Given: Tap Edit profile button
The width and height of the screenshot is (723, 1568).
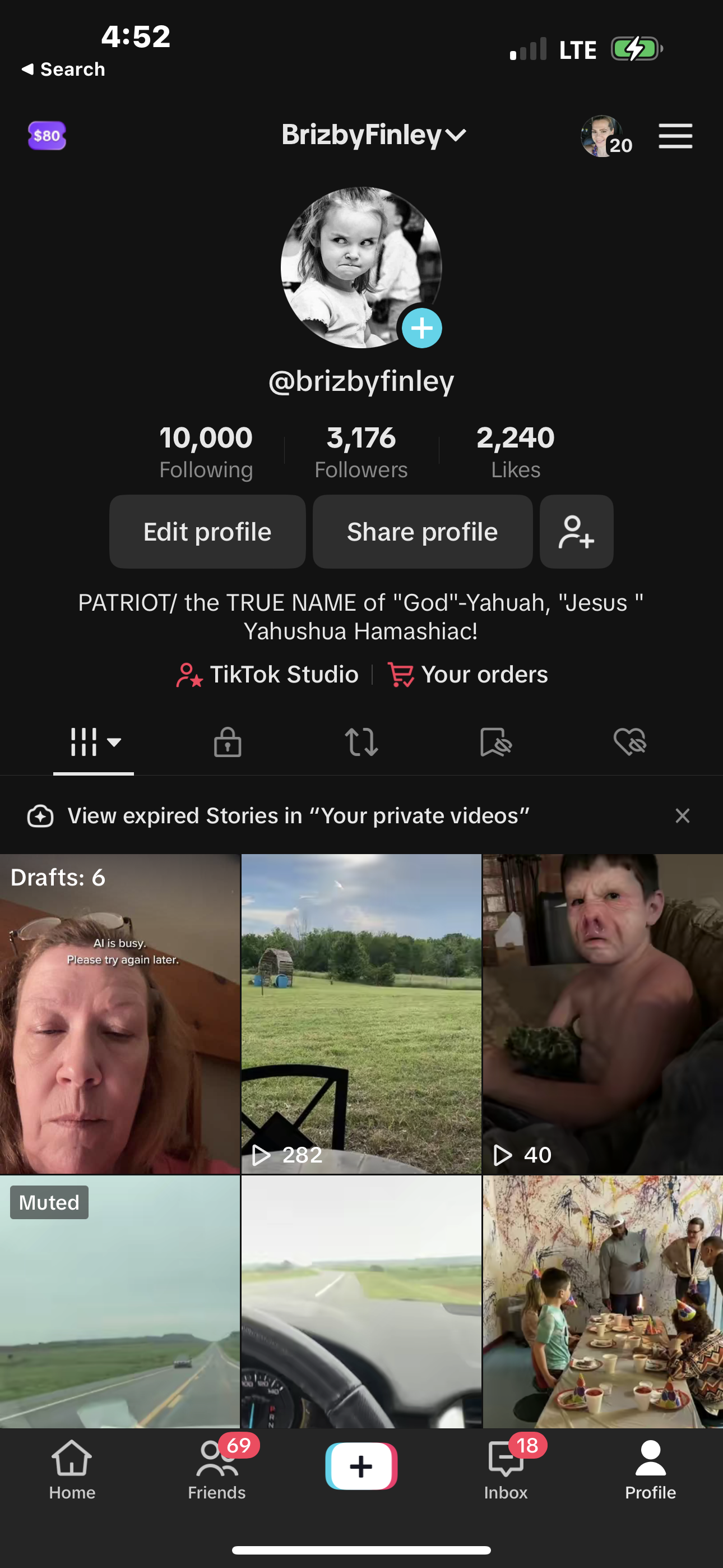Looking at the screenshot, I should pos(207,532).
